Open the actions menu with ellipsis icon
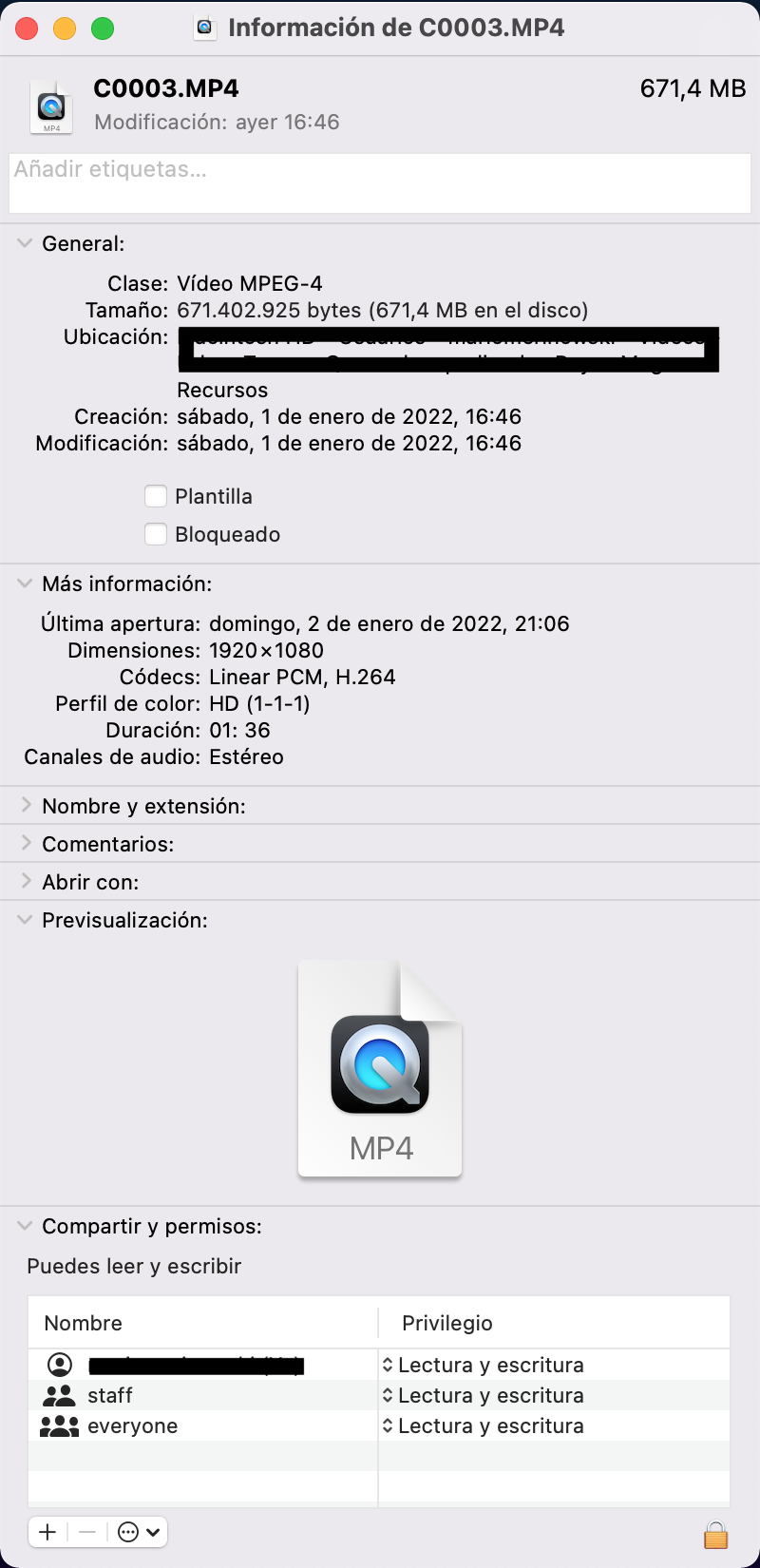Image resolution: width=760 pixels, height=1568 pixels. pos(138,1532)
